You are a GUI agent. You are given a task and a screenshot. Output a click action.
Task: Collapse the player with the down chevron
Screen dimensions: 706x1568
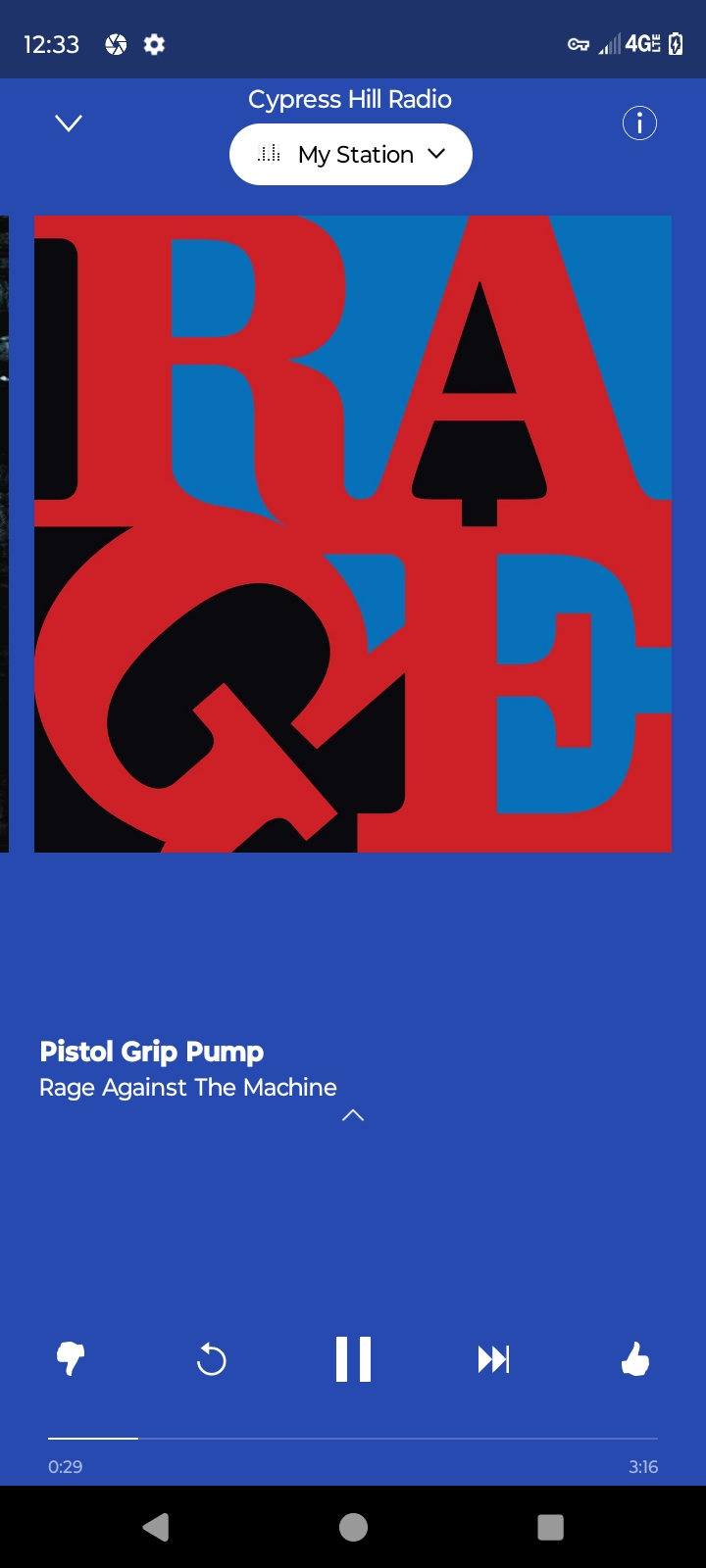pos(69,123)
